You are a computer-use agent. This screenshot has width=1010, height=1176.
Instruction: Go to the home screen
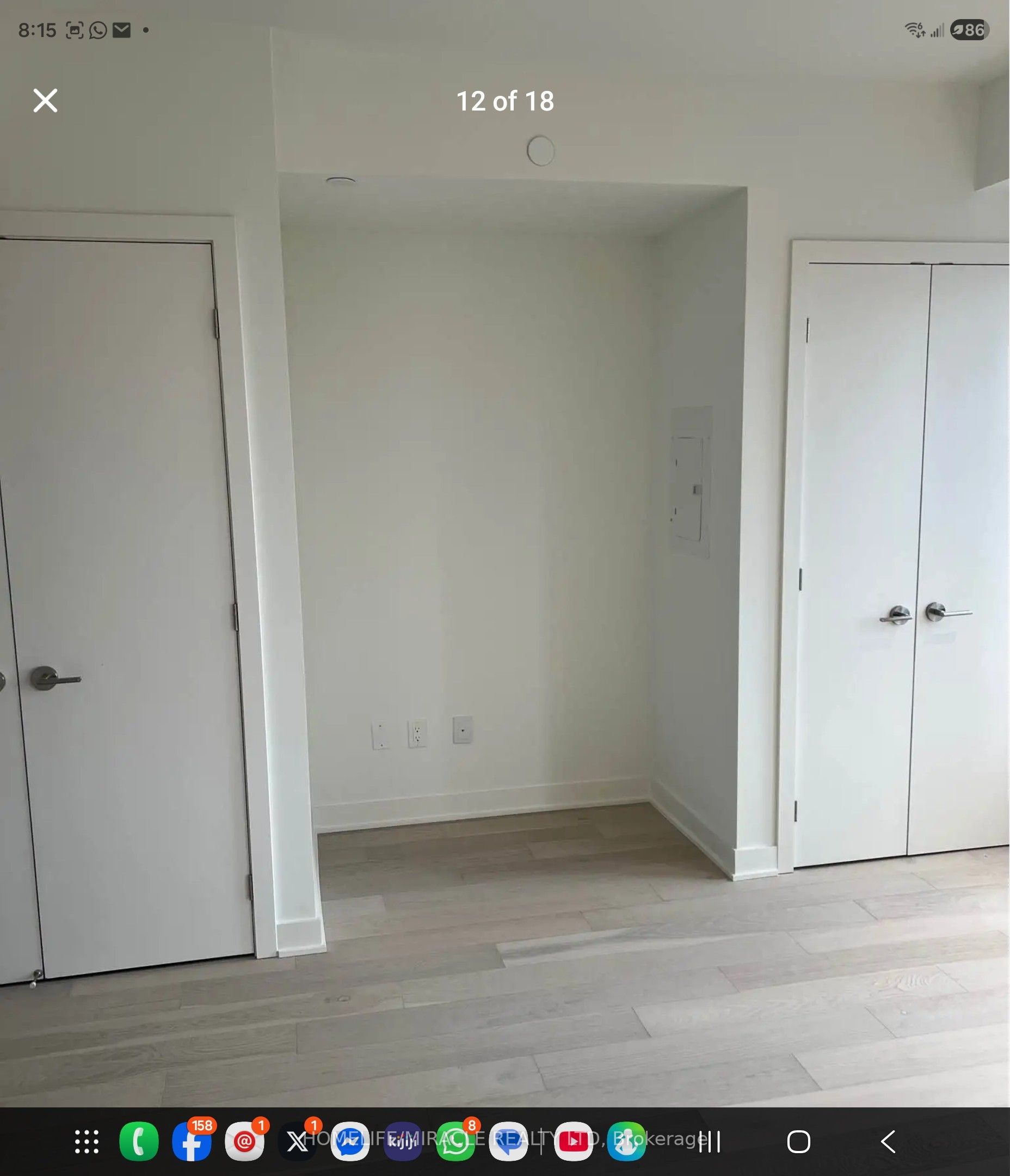pos(798,1142)
